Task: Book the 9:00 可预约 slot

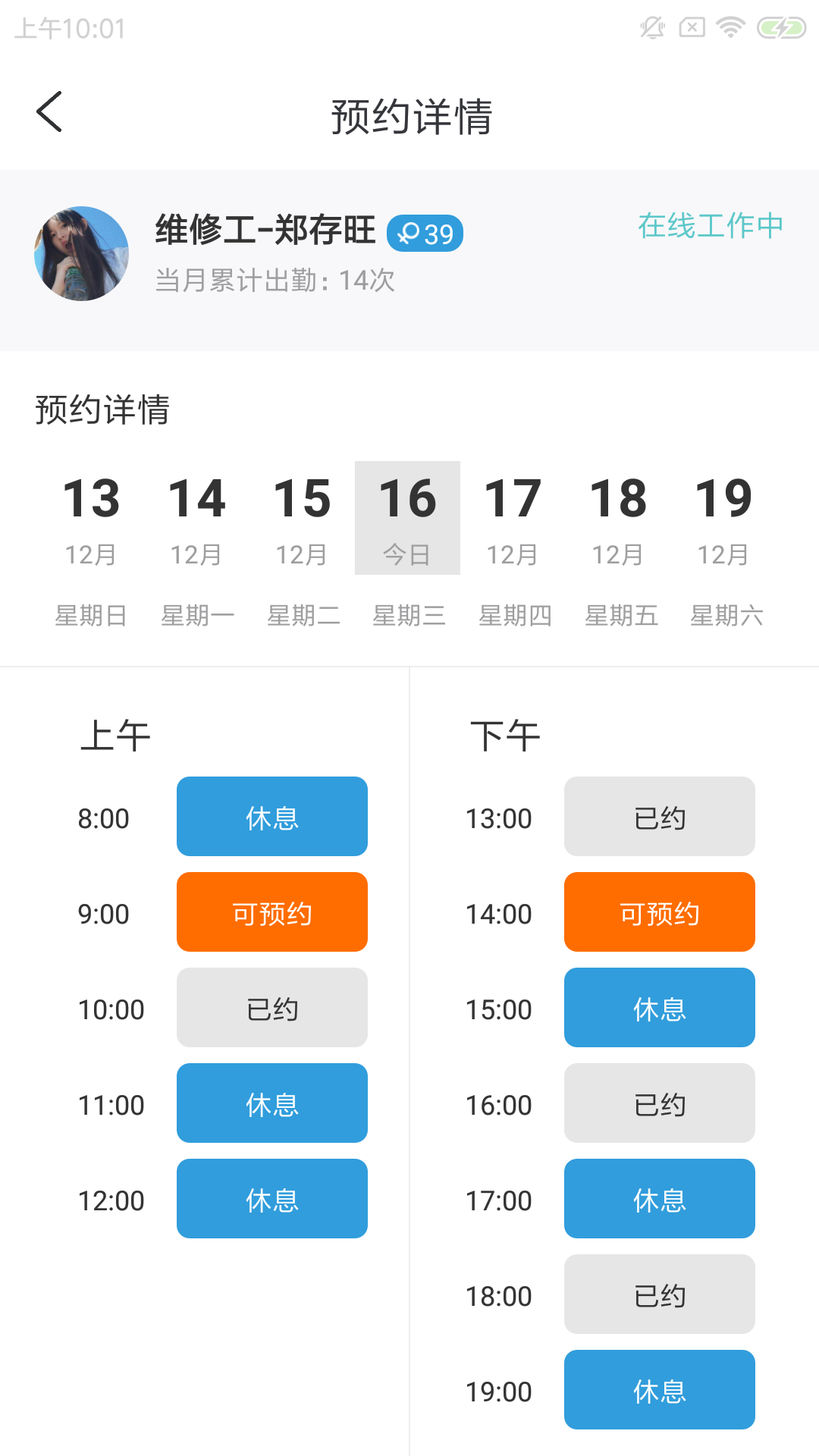Action: (x=272, y=912)
